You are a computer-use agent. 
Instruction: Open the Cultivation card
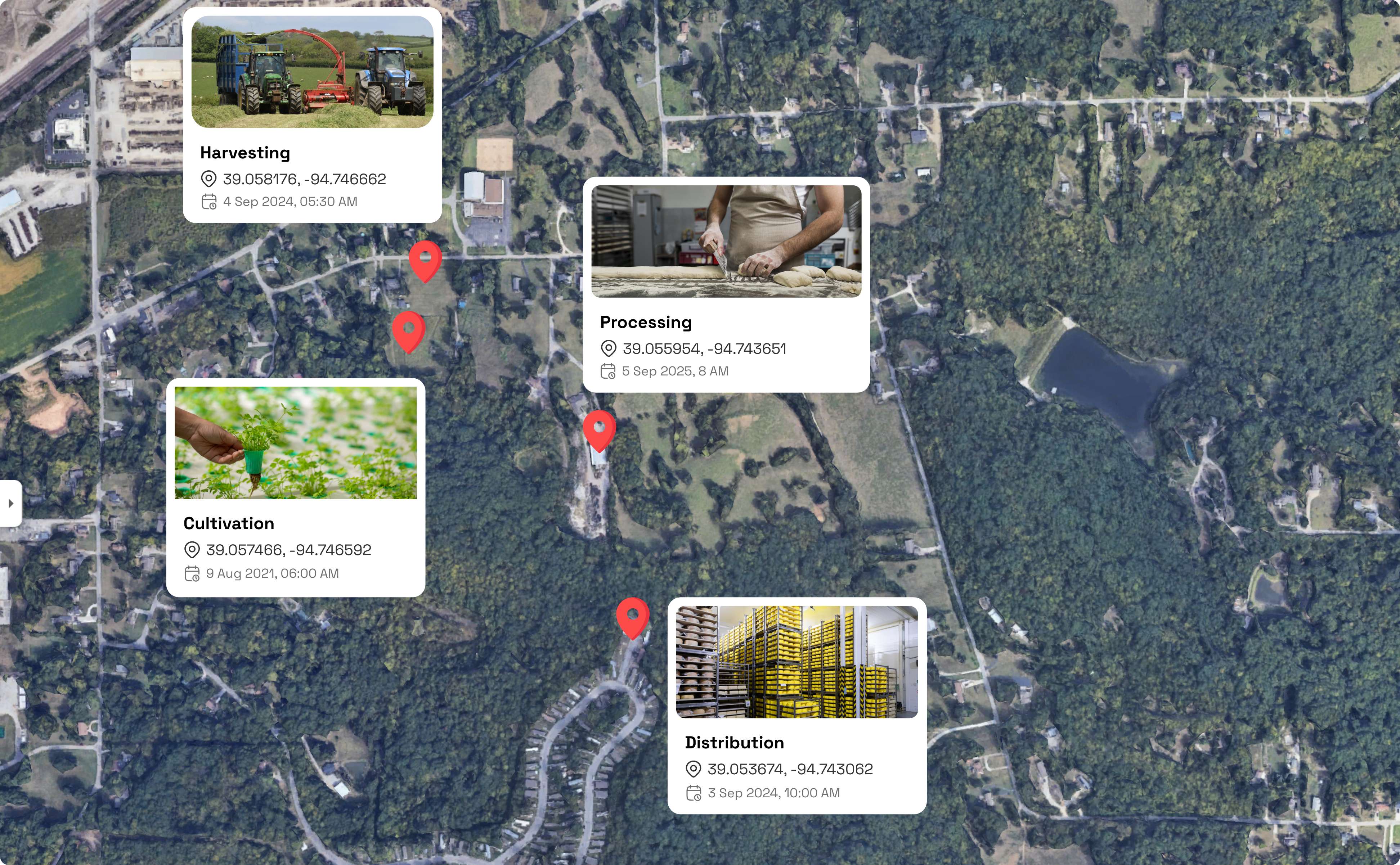(295, 487)
